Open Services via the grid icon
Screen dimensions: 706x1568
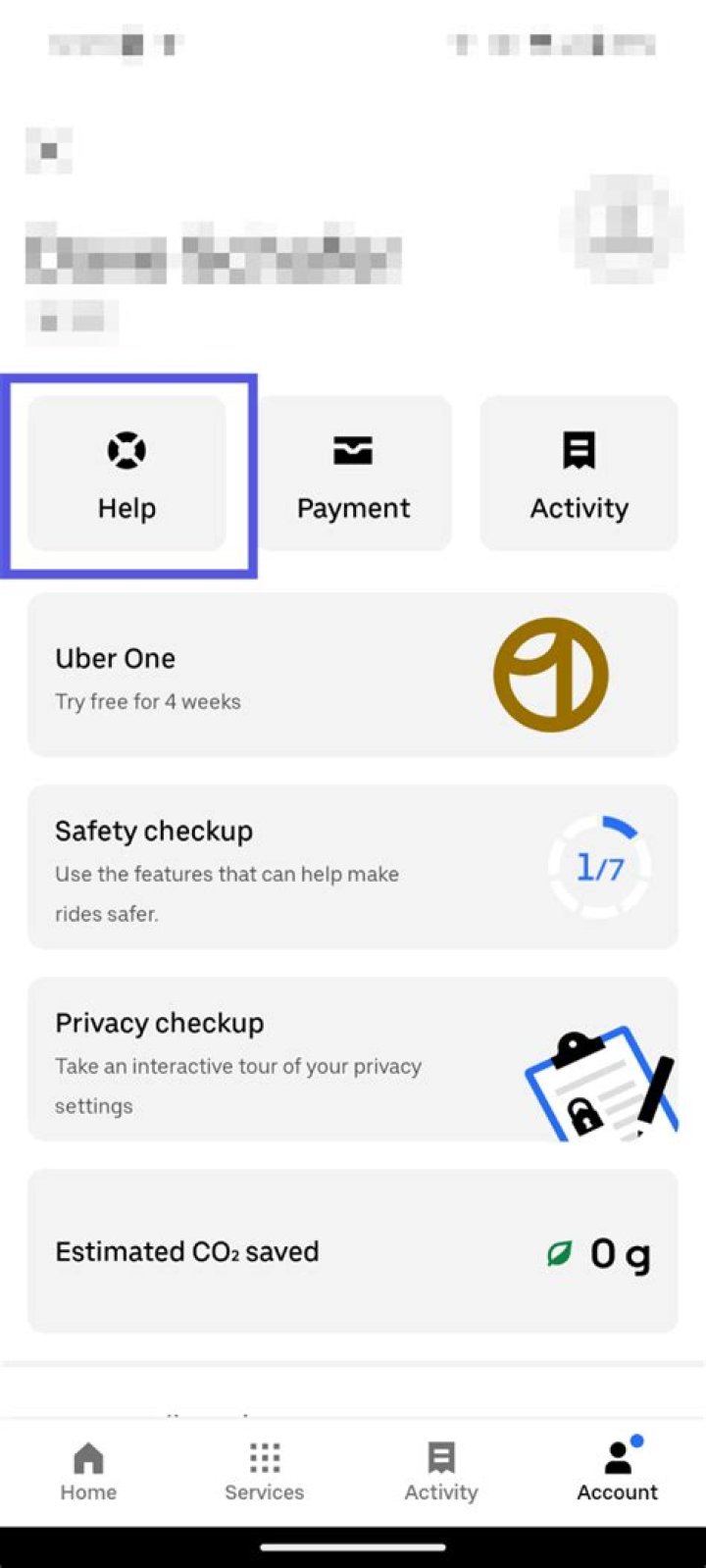264,1458
